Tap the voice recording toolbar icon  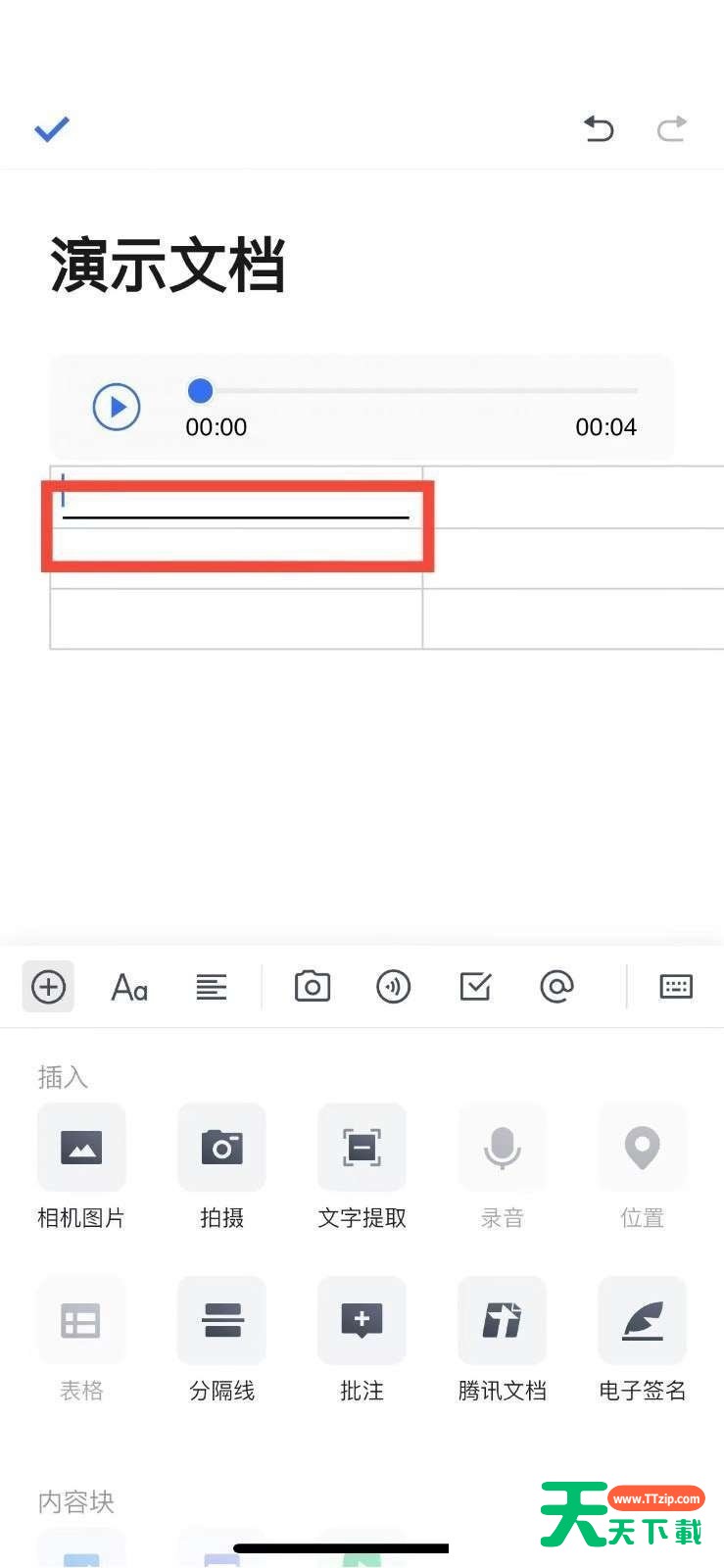click(394, 987)
